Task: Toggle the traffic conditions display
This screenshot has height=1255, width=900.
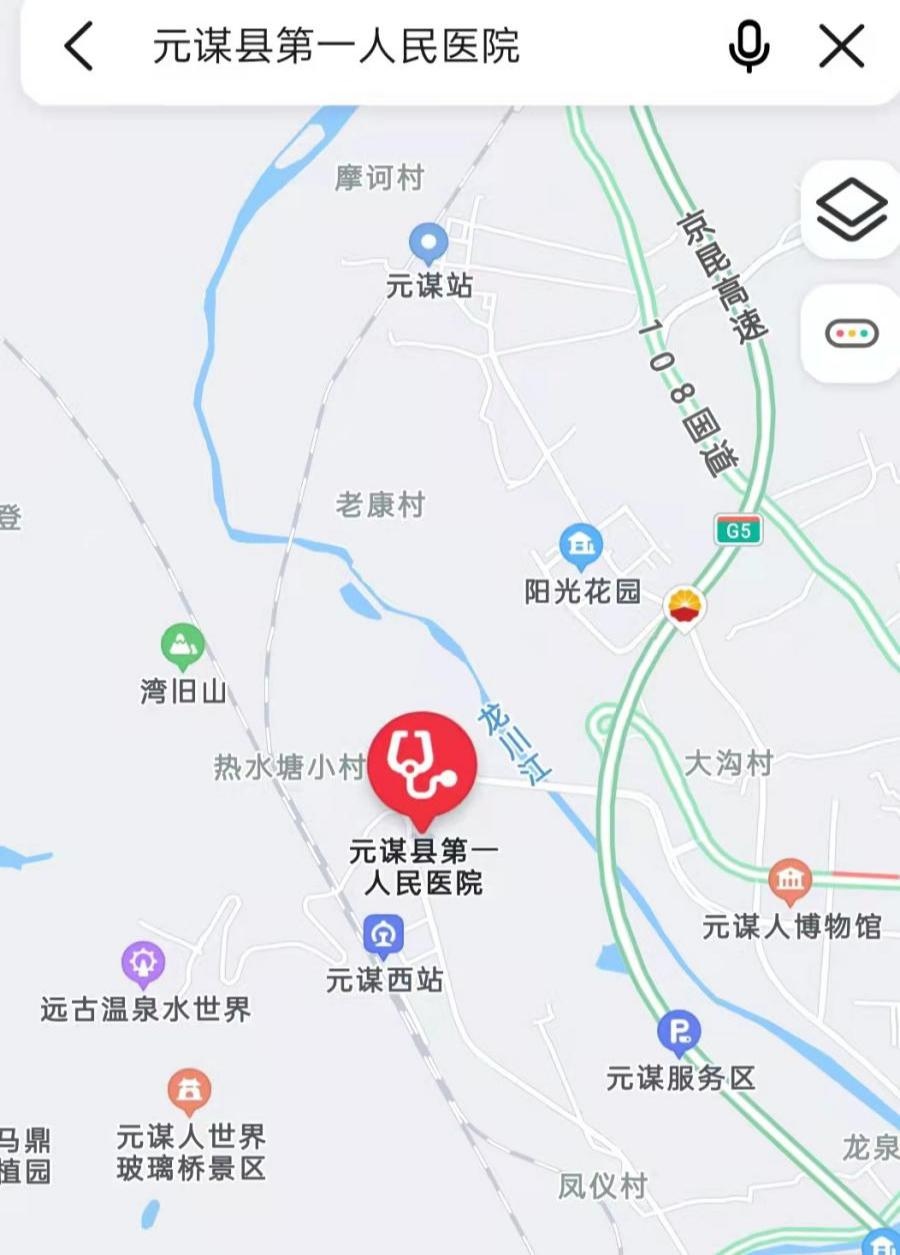Action: tap(851, 333)
